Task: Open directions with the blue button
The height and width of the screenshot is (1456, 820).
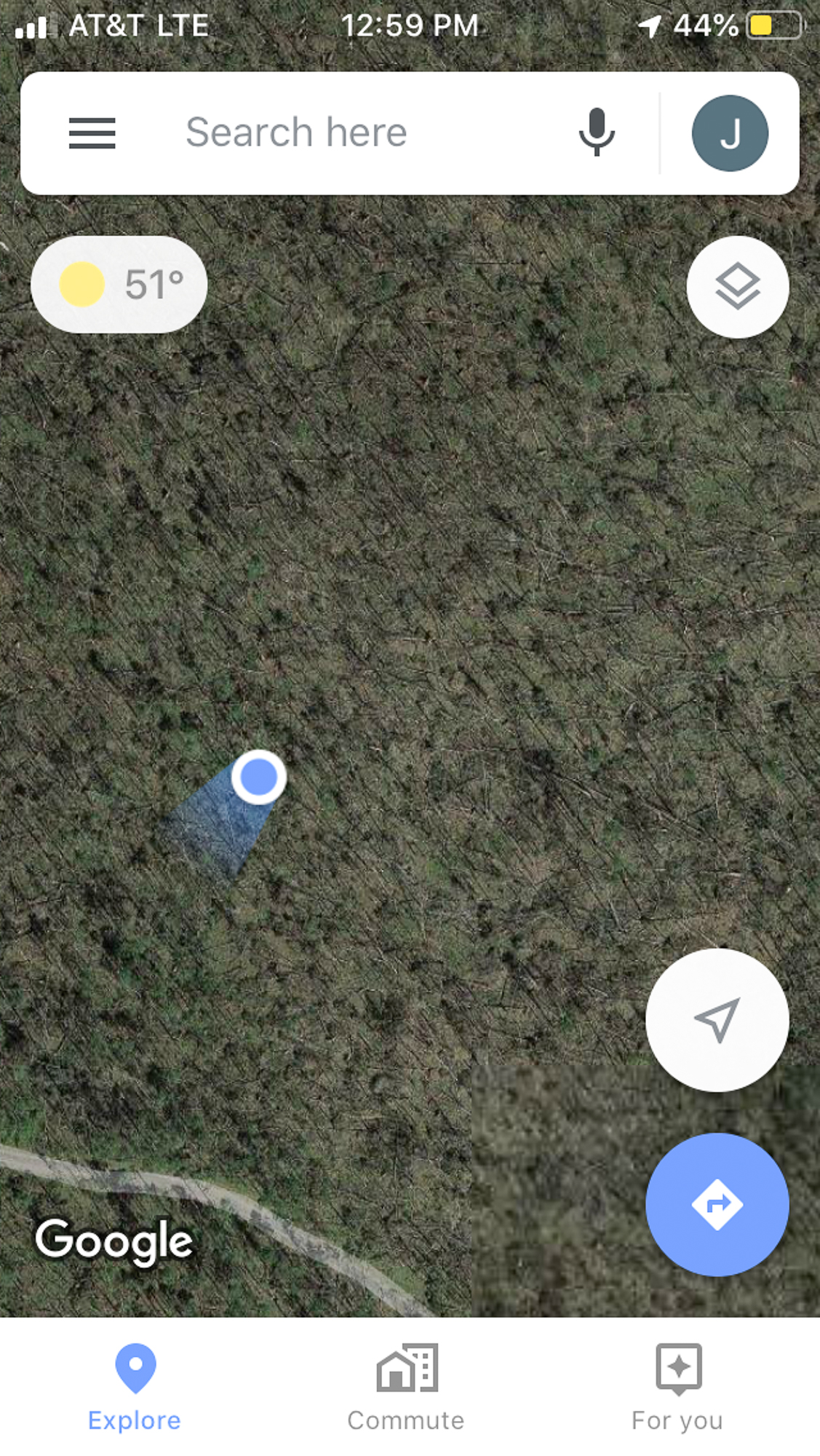Action: click(x=717, y=1204)
